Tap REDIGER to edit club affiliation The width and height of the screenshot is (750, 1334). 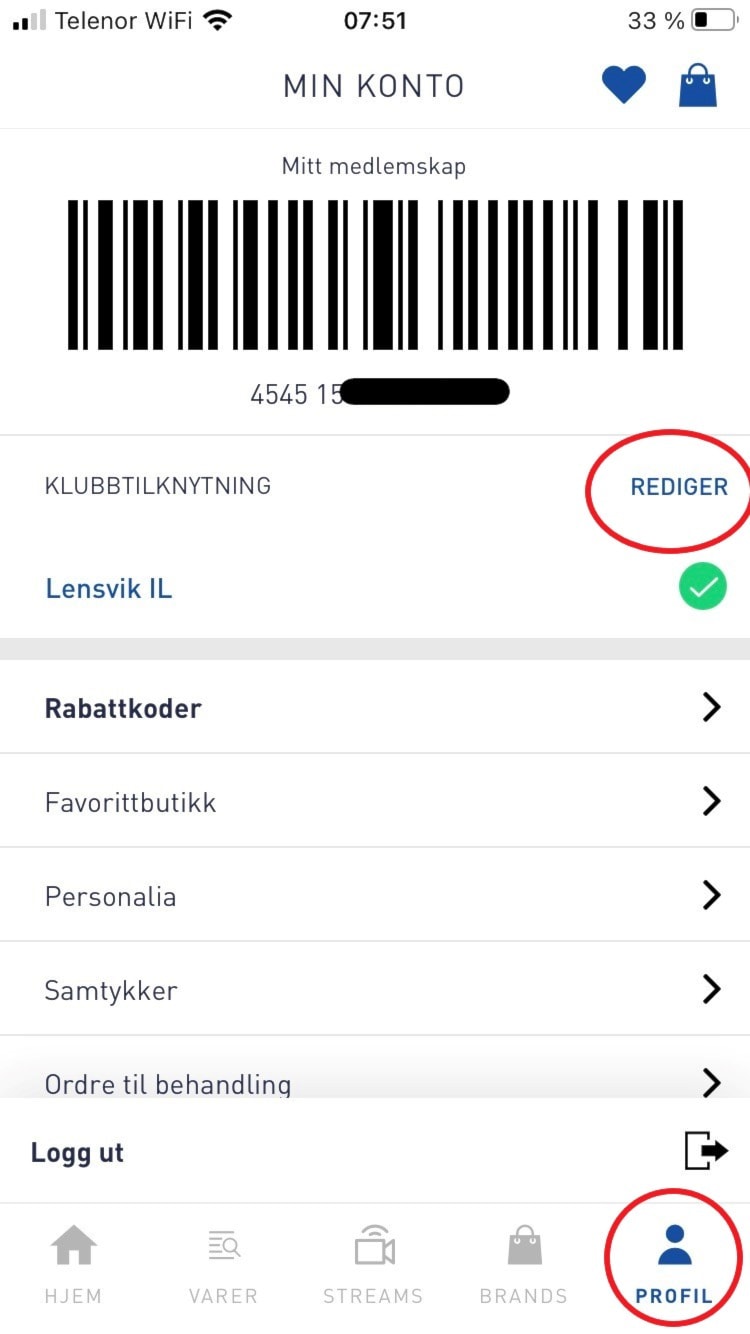(679, 487)
